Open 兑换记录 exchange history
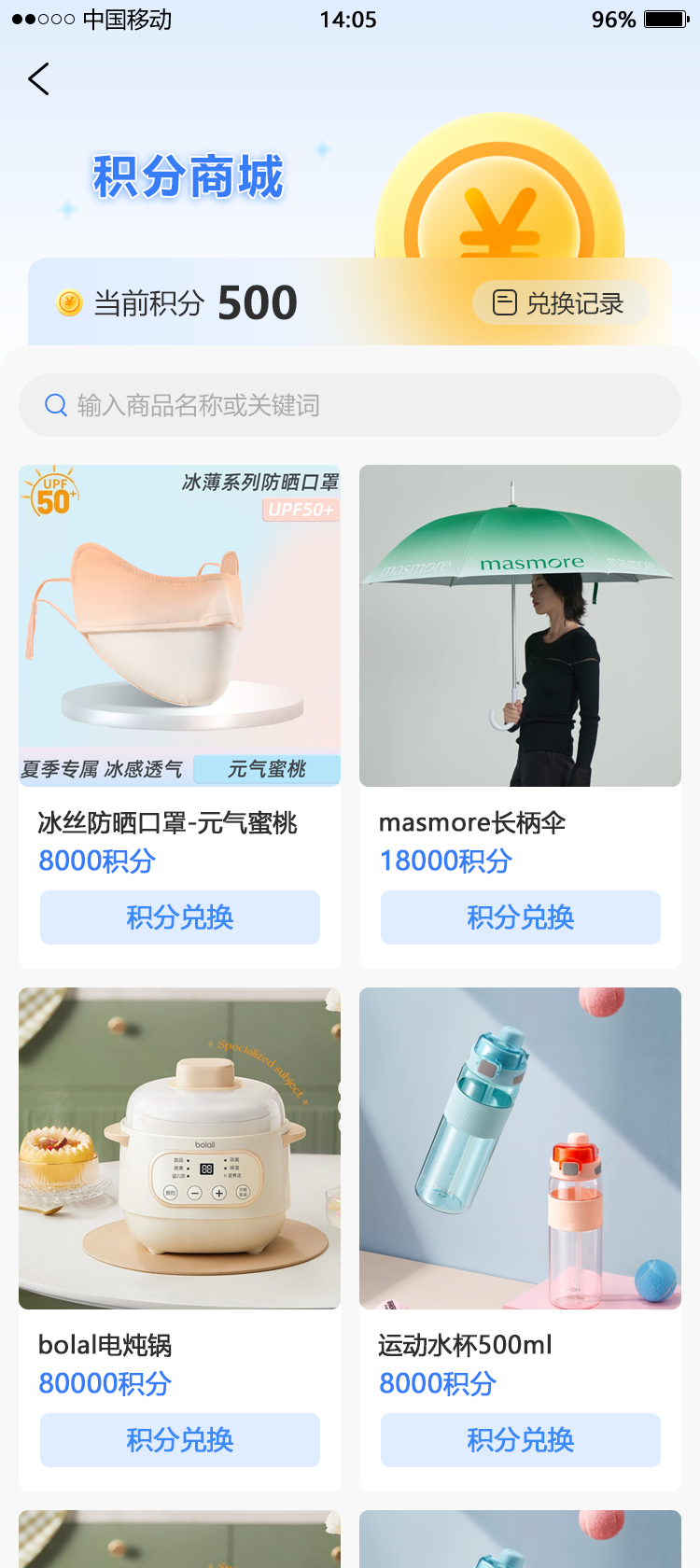Viewport: 700px width, 1568px height. pyautogui.click(x=560, y=303)
